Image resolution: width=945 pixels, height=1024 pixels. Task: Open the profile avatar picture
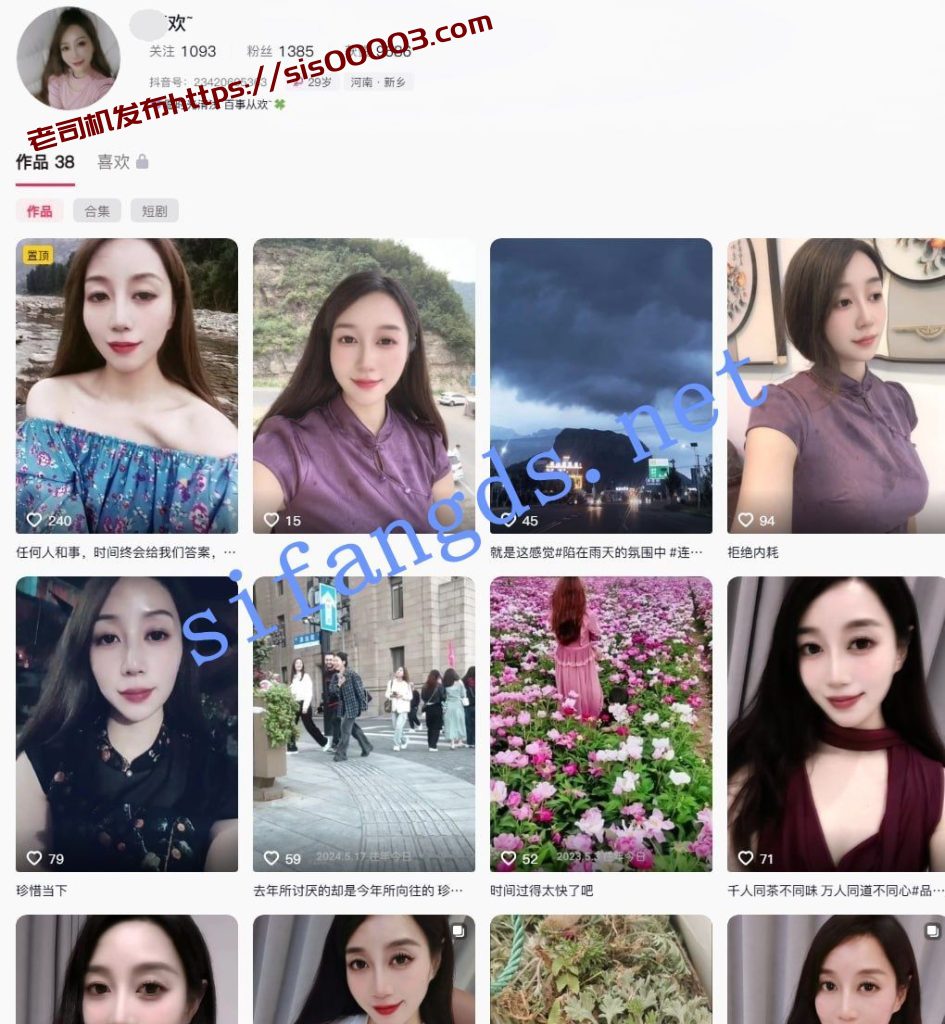[x=68, y=58]
